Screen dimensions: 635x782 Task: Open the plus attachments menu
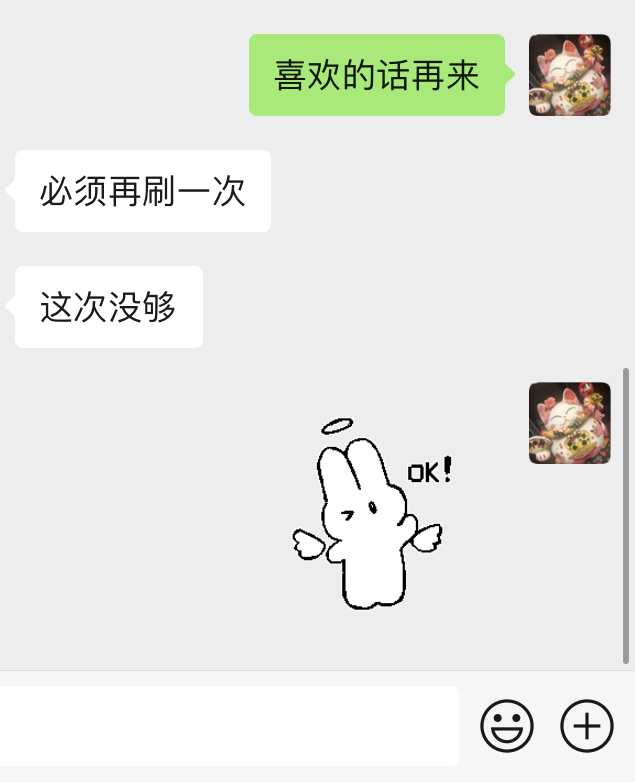(586, 726)
